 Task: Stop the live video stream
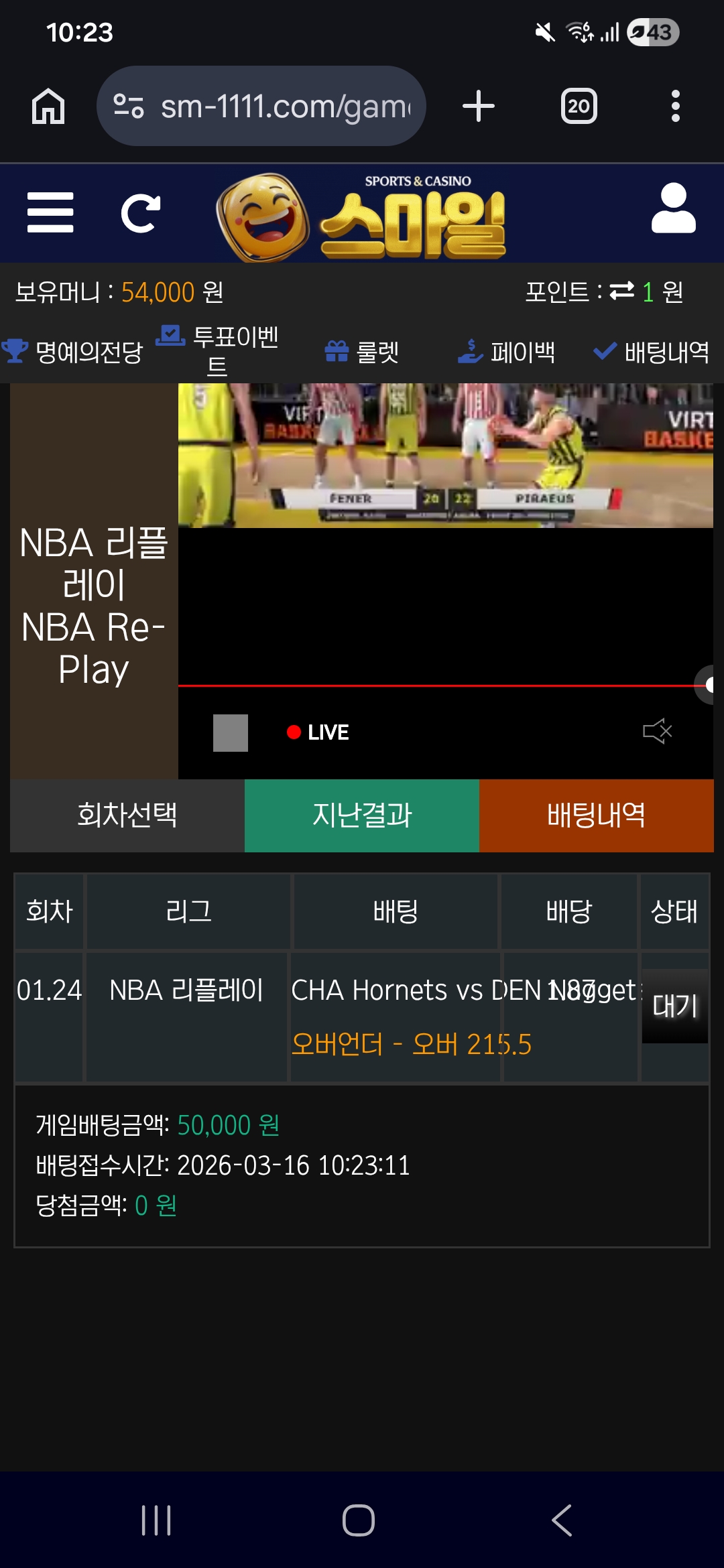231,732
